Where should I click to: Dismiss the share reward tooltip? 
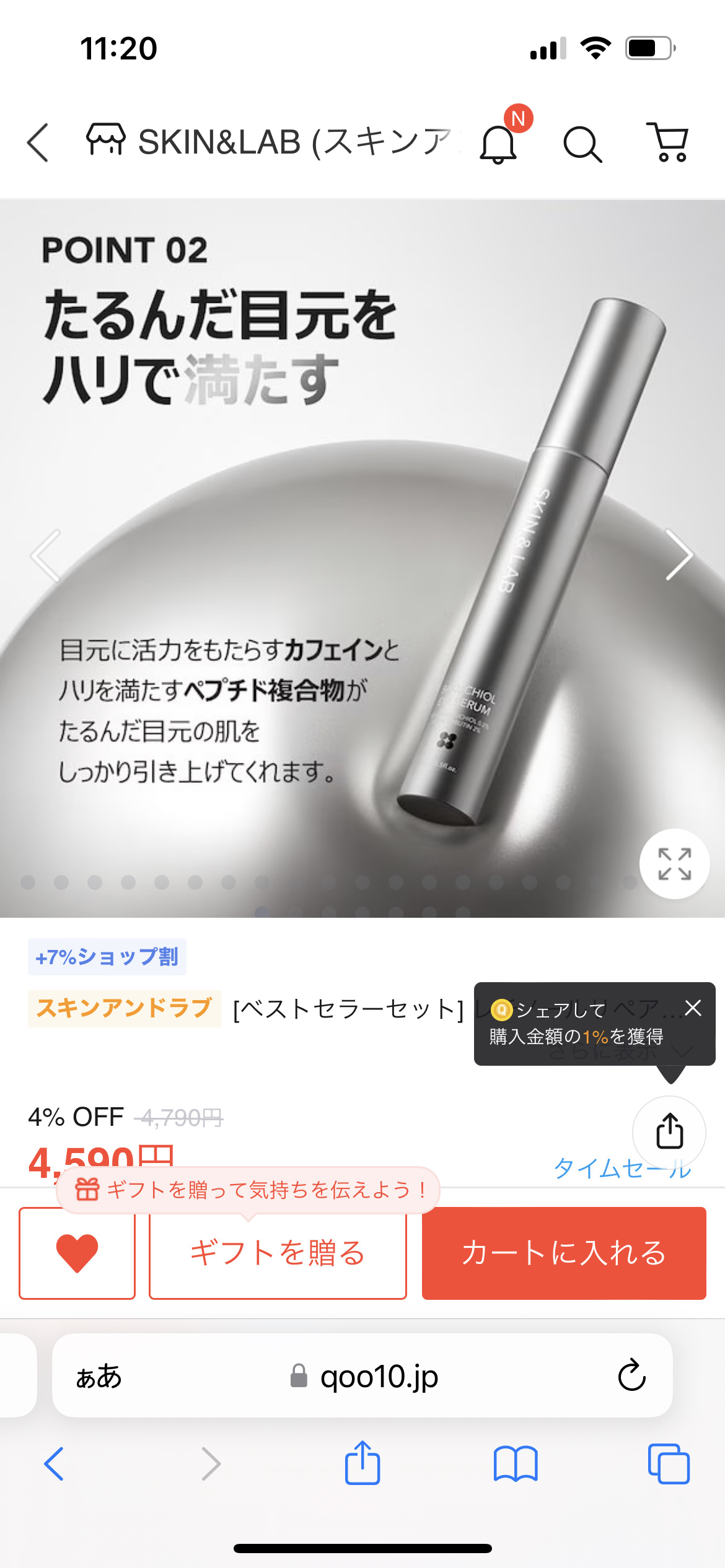(693, 1008)
